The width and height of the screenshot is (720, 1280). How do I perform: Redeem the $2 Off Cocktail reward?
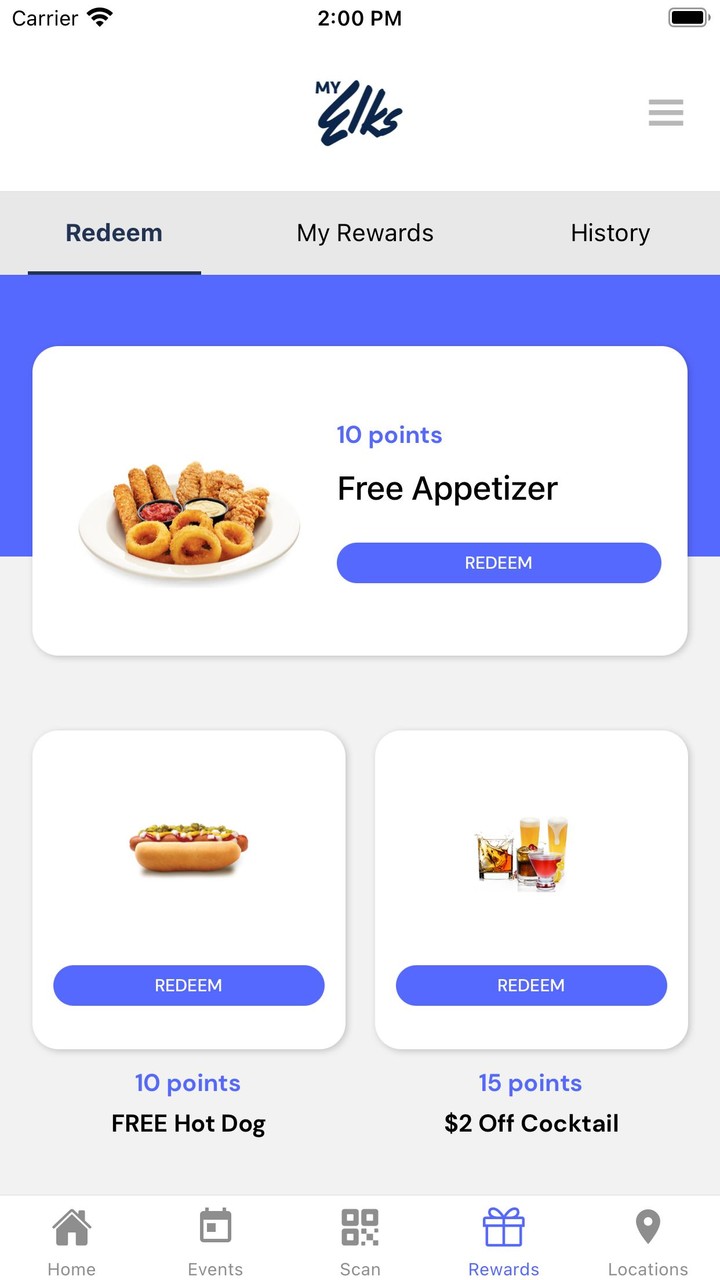pyautogui.click(x=531, y=985)
